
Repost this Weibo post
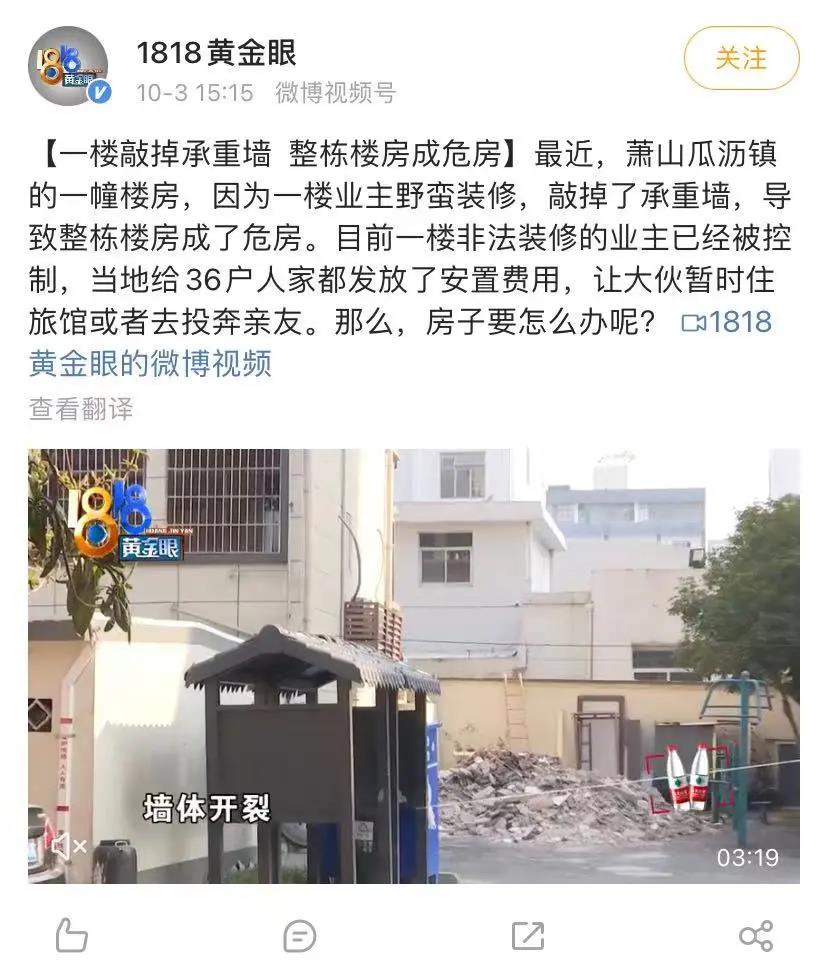click(527, 936)
